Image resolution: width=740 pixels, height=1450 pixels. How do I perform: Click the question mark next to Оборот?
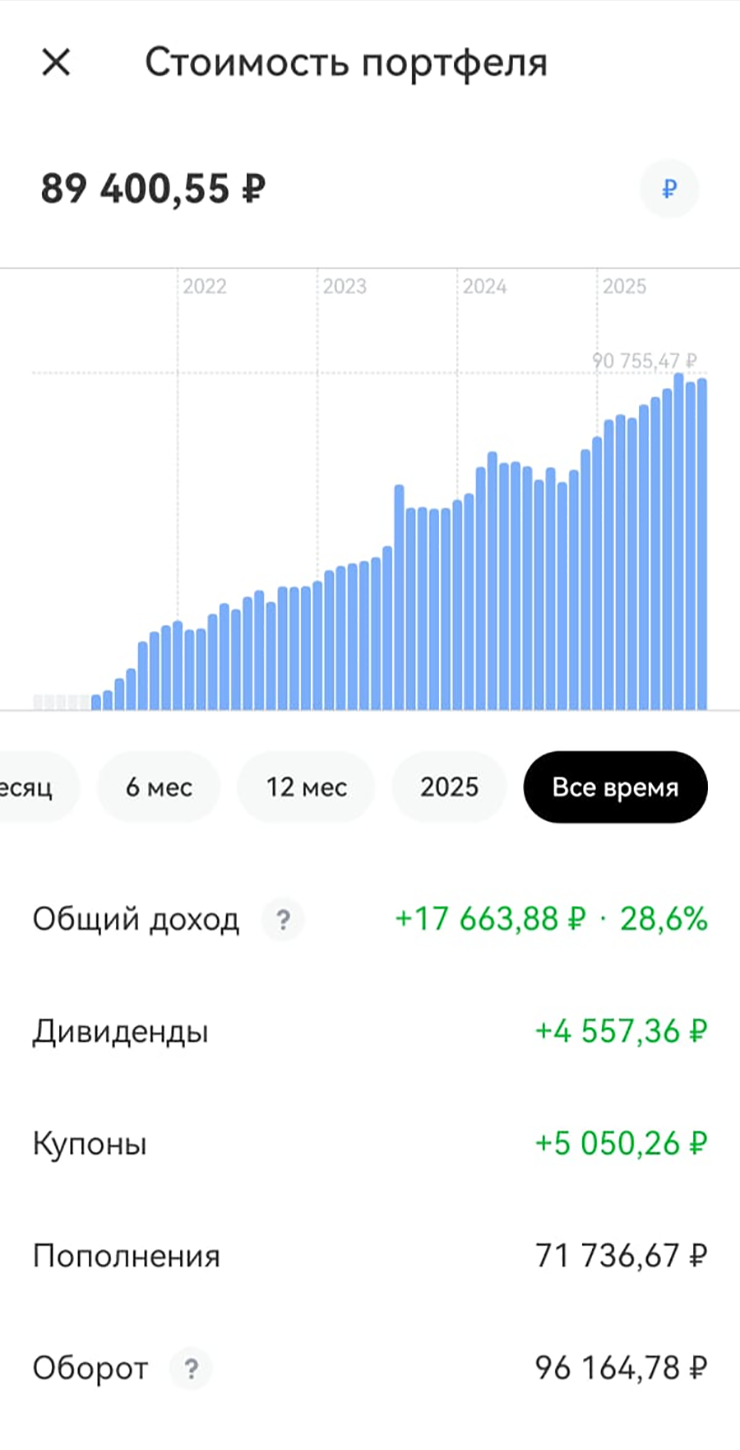pos(190,1369)
